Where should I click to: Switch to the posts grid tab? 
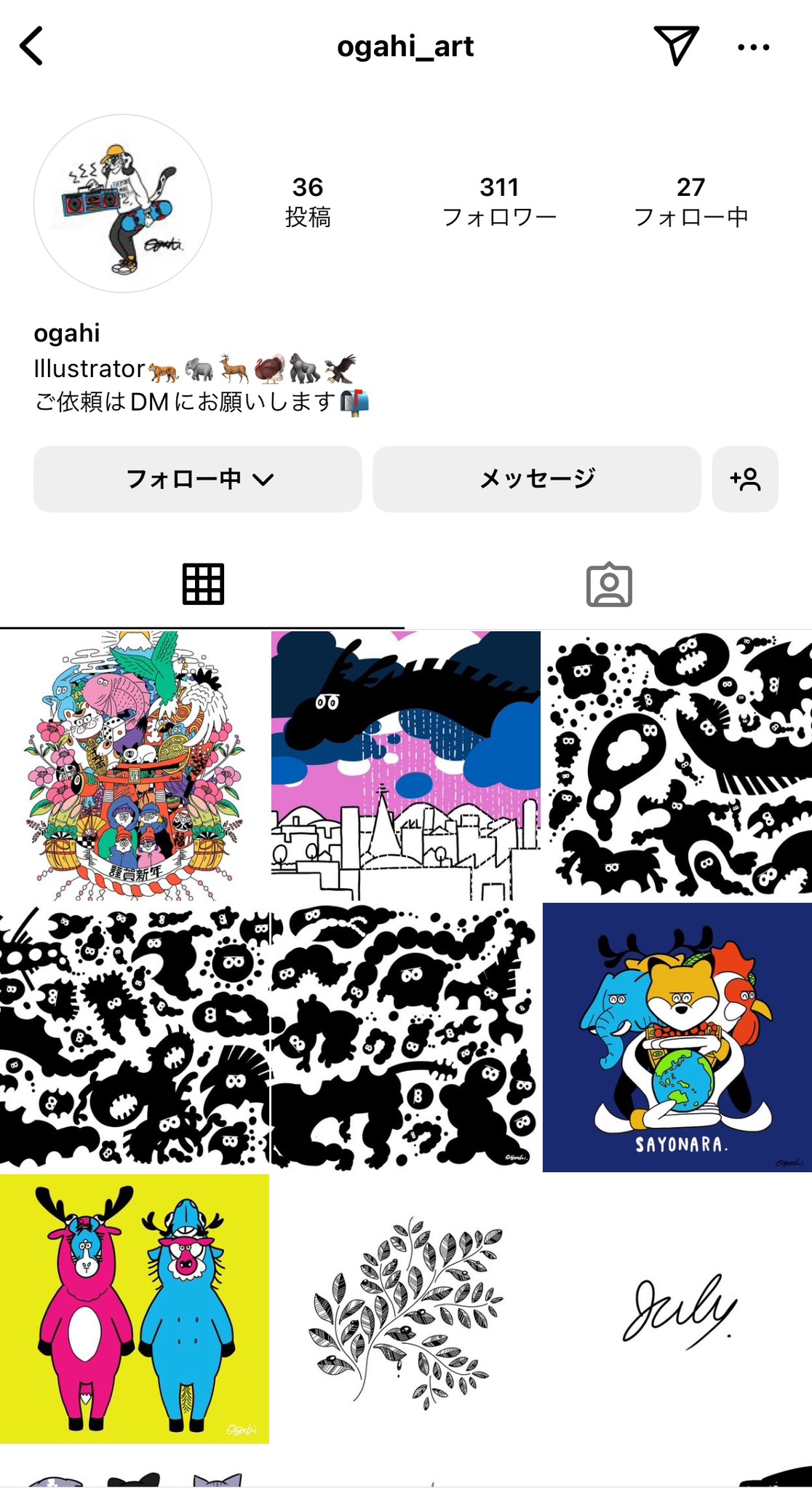tap(202, 585)
